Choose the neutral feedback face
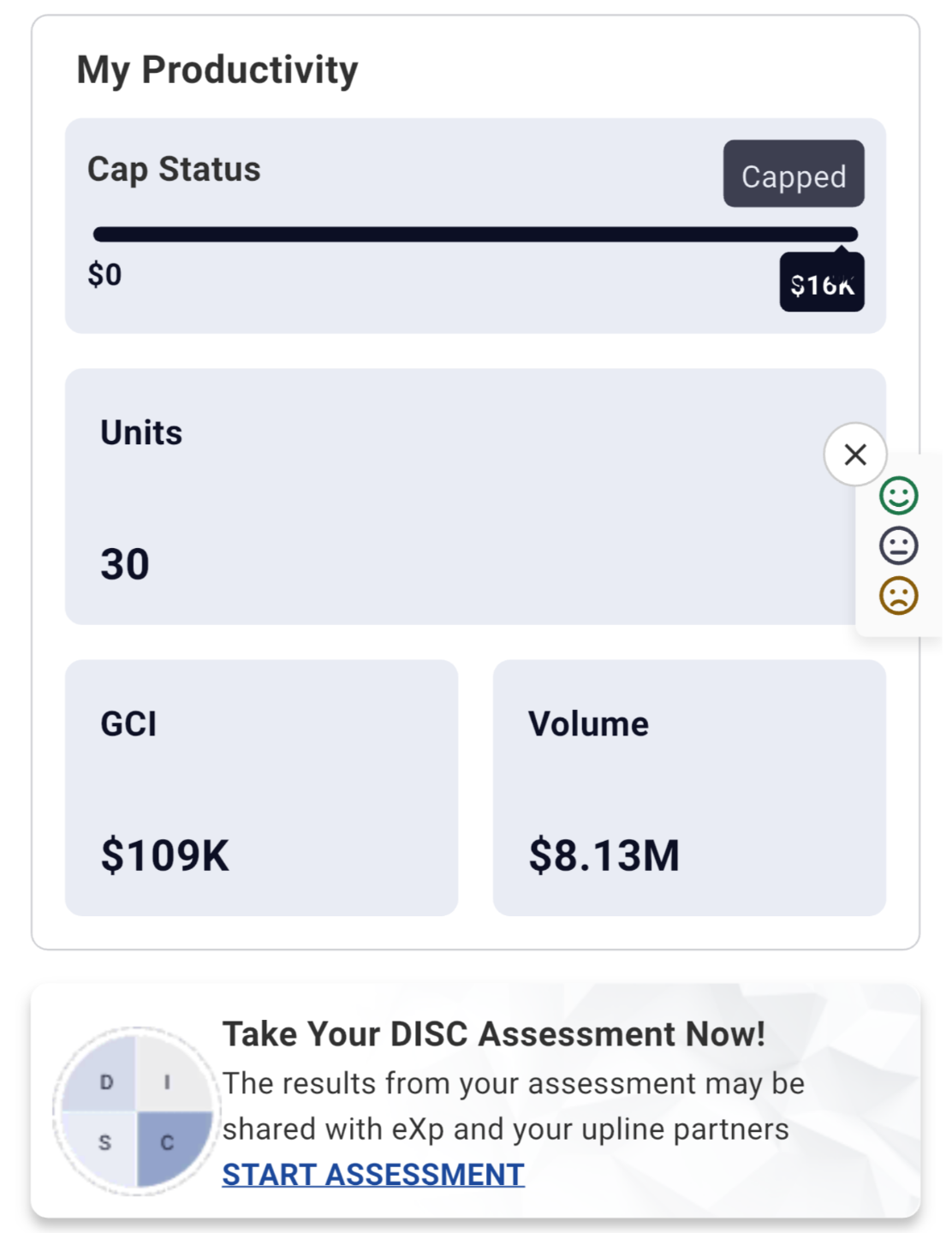Viewport: 952px width, 1233px height. click(x=898, y=545)
